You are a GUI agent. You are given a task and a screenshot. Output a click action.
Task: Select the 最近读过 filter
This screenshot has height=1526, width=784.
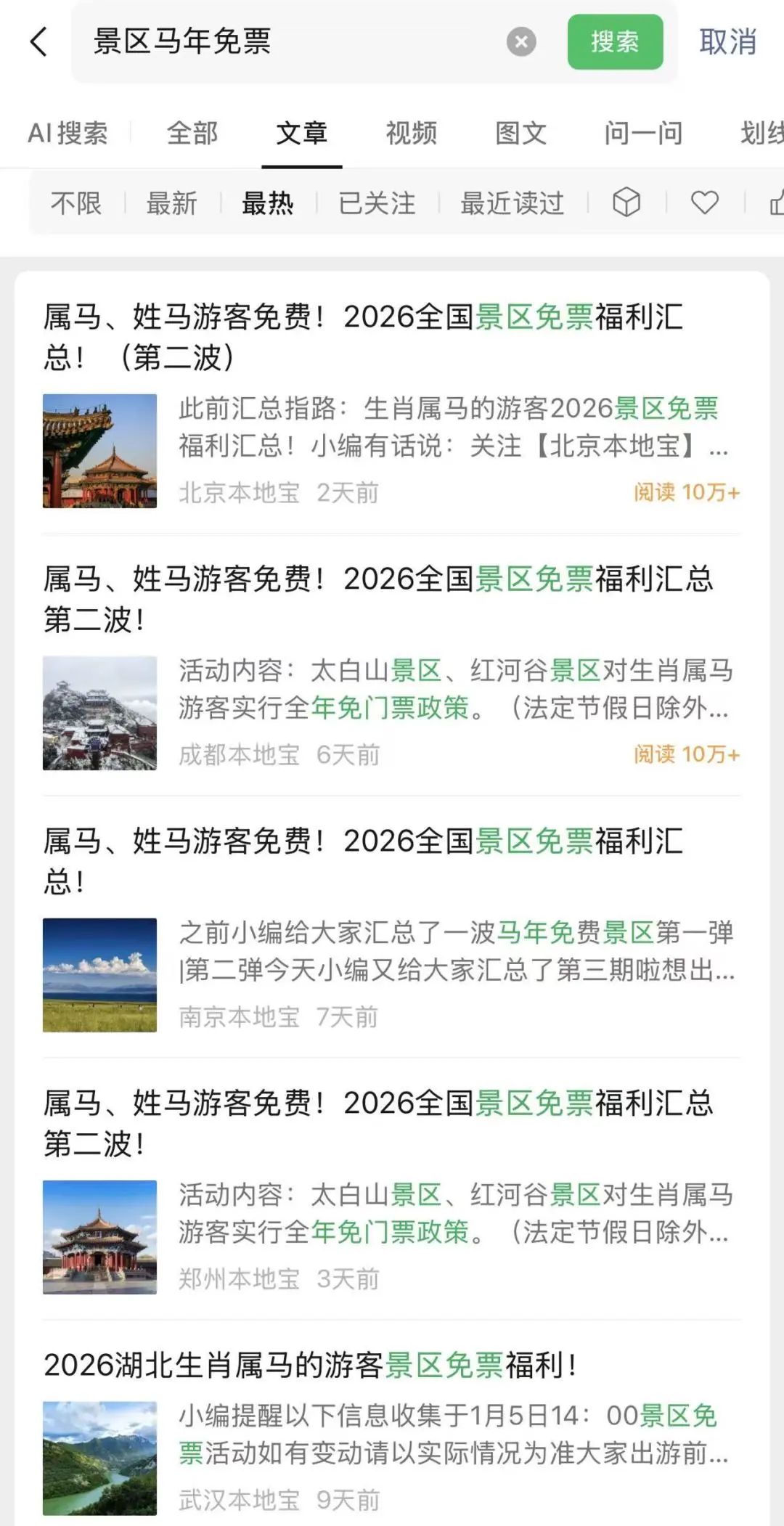click(513, 203)
